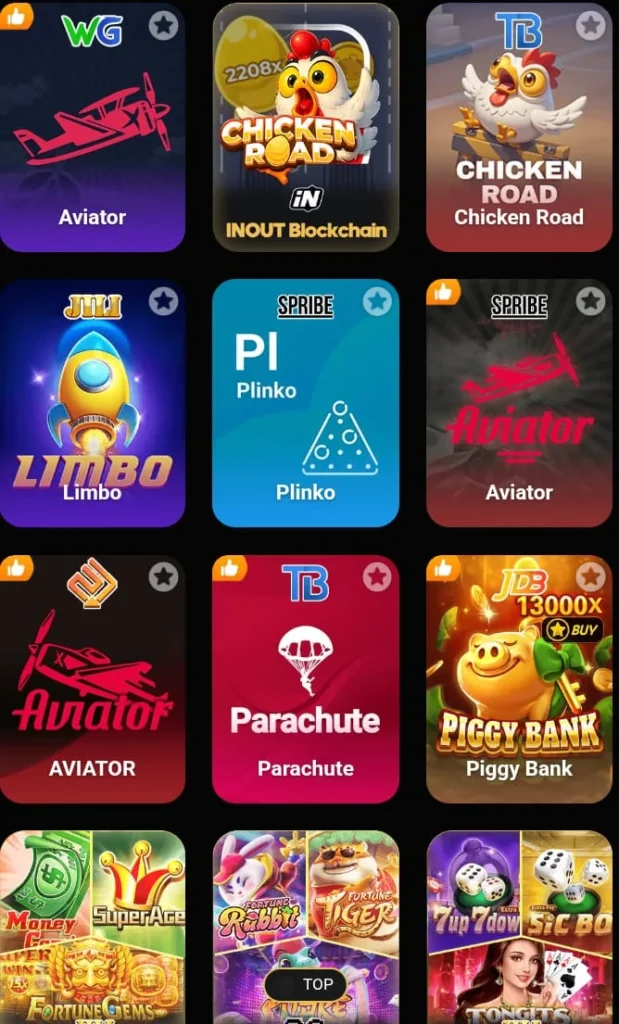
Task: Favorite the WG Aviator game star
Action: click(x=163, y=25)
